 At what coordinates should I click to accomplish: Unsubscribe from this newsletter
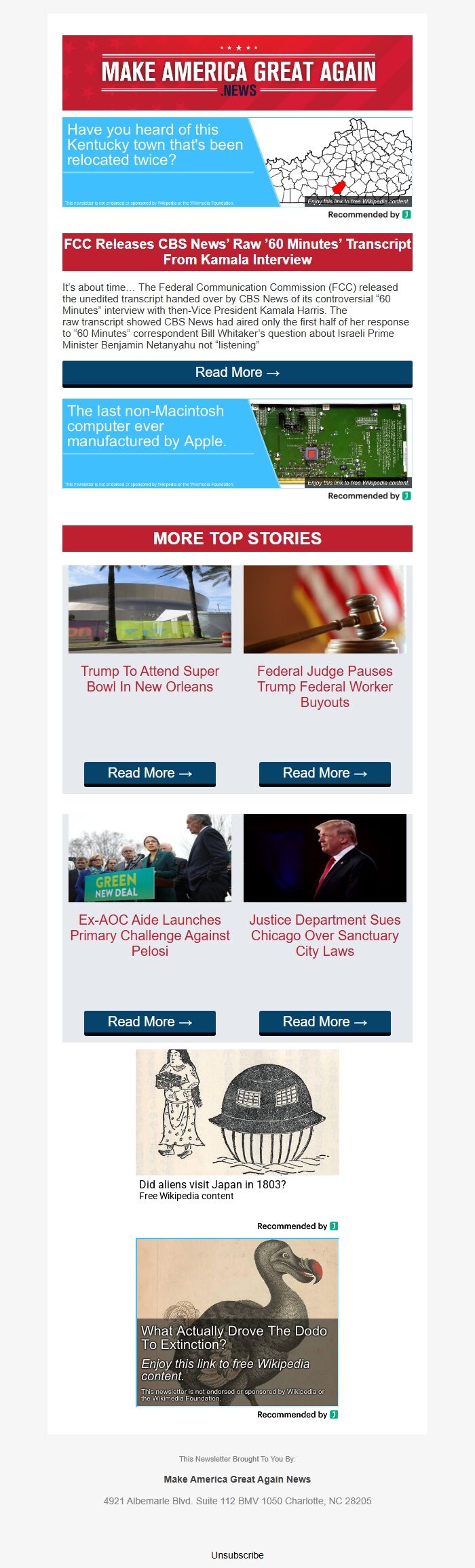pyautogui.click(x=237, y=1554)
